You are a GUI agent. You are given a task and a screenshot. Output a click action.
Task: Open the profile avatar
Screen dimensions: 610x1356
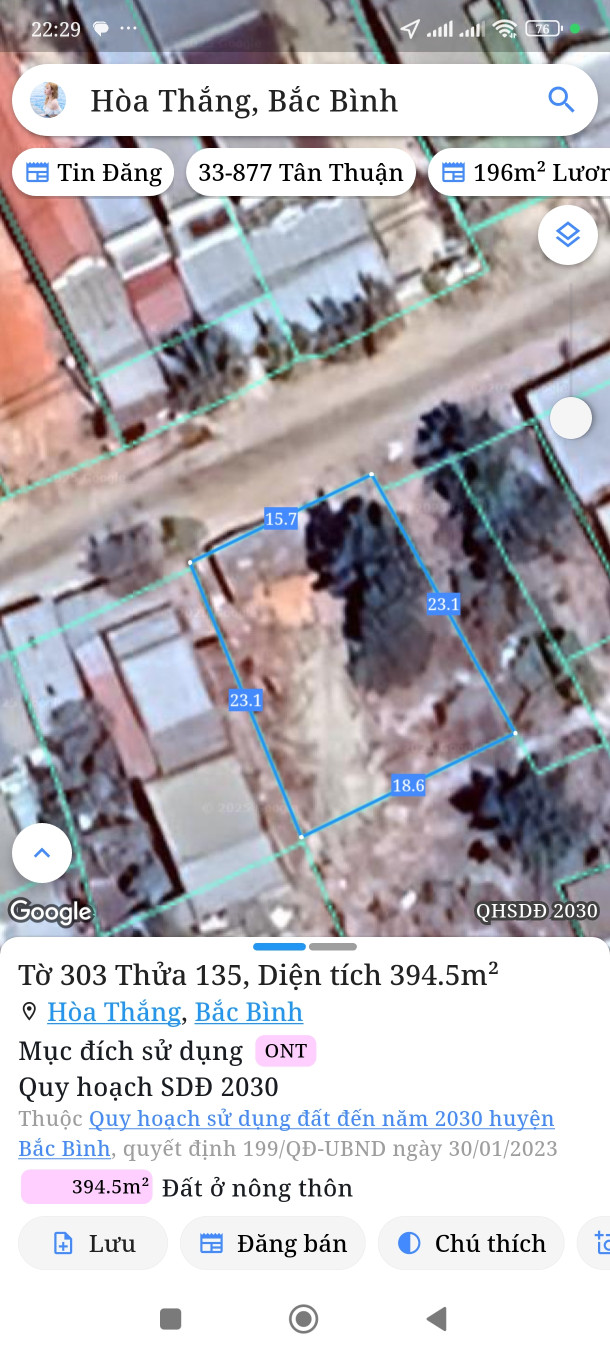pos(48,100)
